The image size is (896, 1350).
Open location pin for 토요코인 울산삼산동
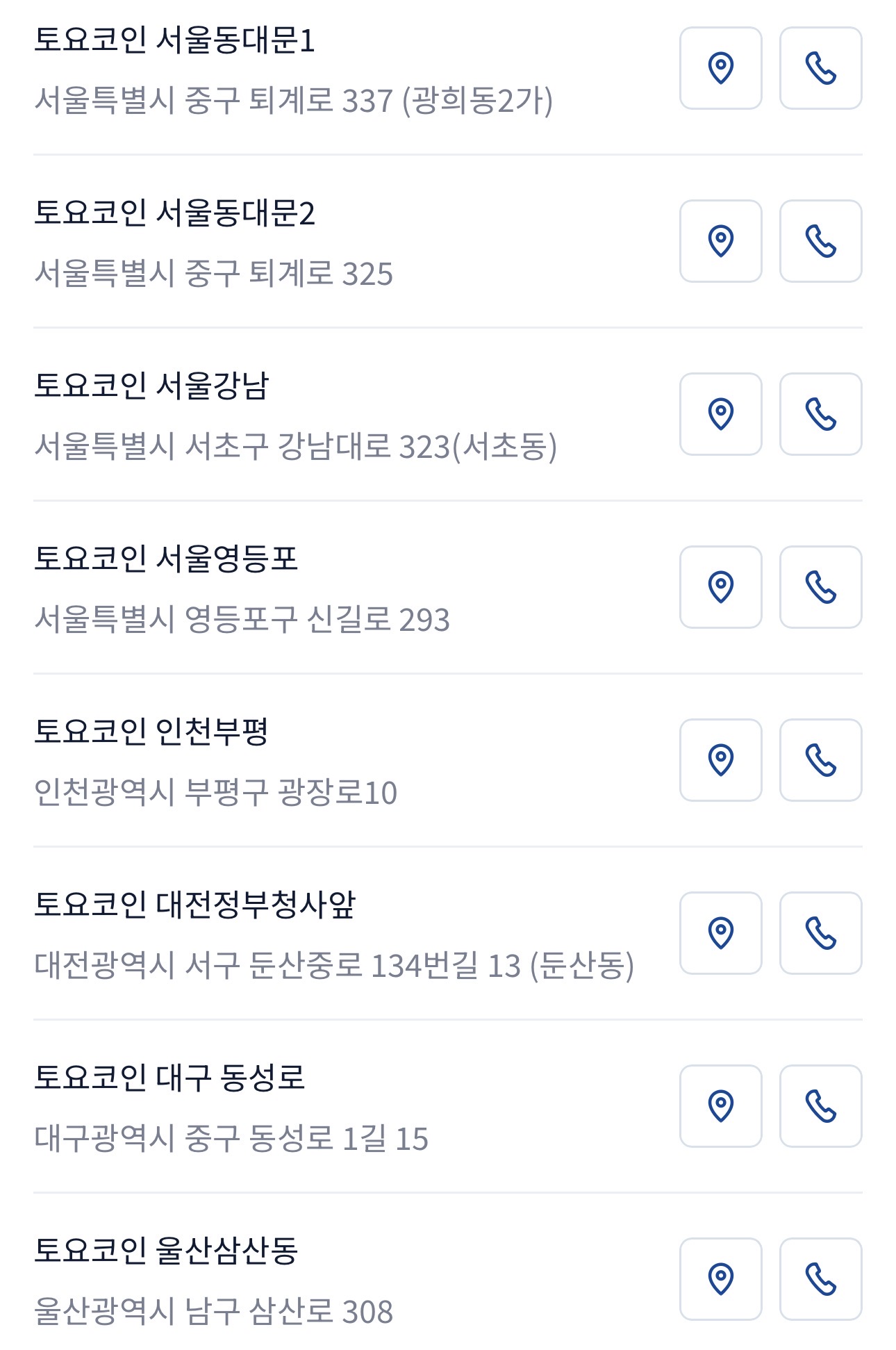pyautogui.click(x=720, y=1279)
